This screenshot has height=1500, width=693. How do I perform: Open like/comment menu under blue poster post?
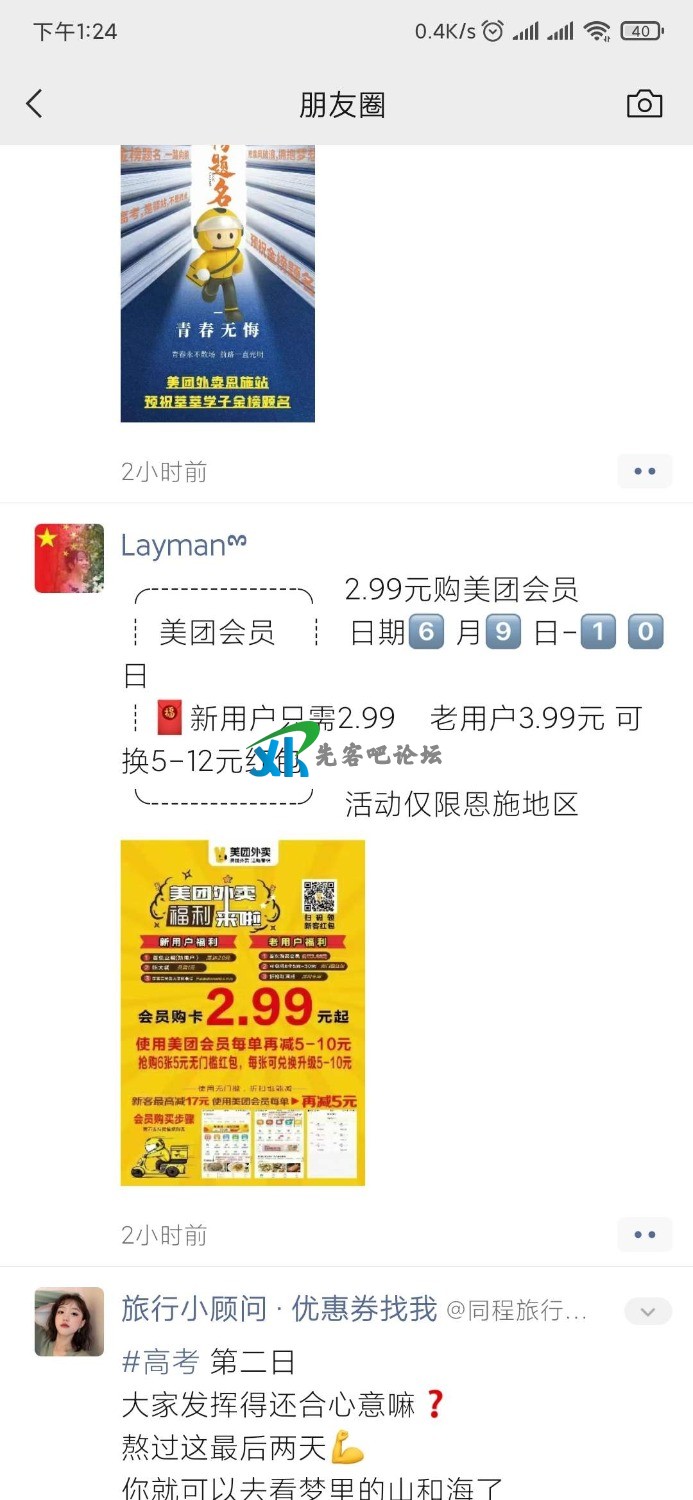coord(644,471)
